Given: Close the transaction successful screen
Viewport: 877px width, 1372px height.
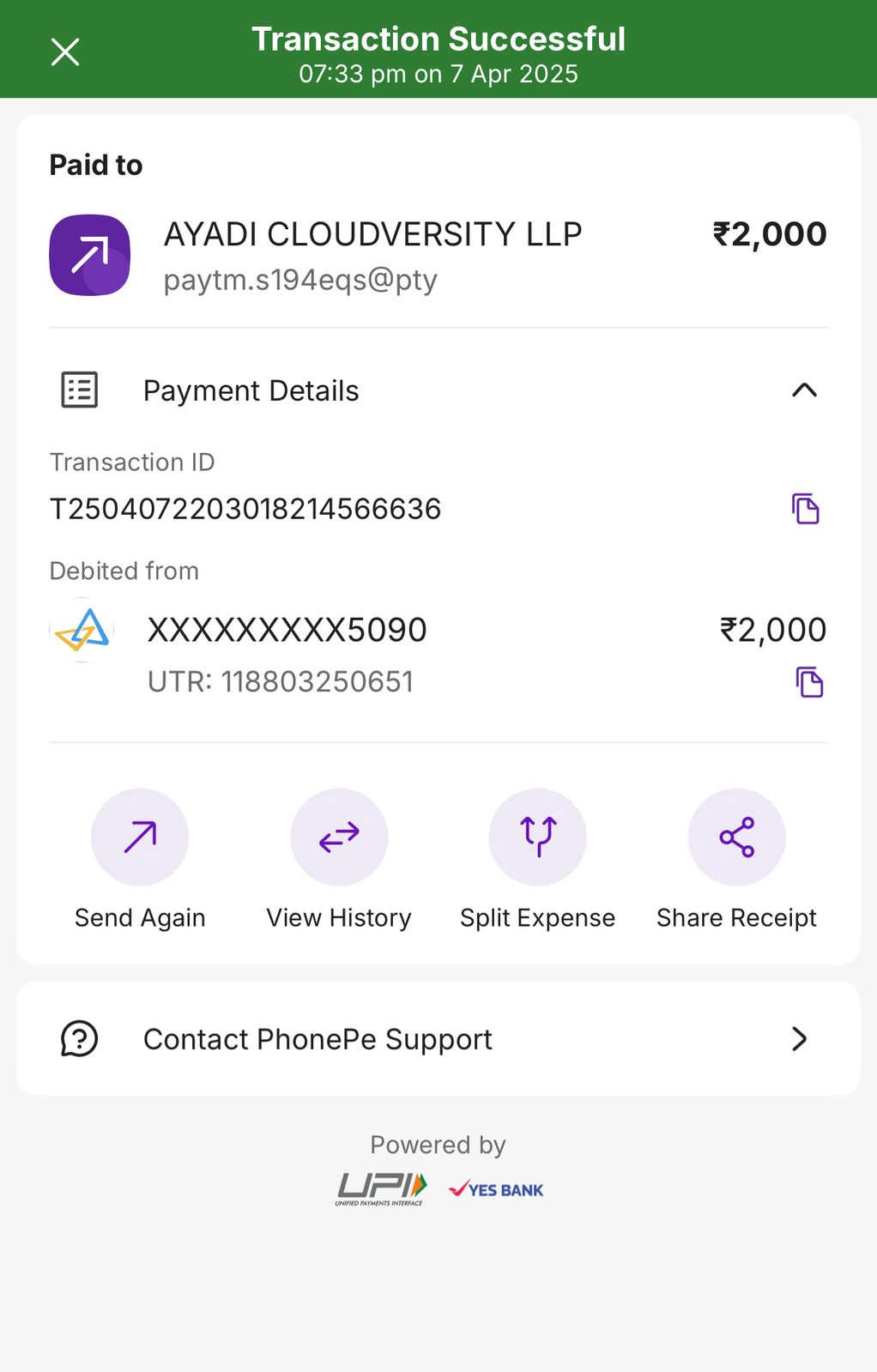Looking at the screenshot, I should [65, 52].
